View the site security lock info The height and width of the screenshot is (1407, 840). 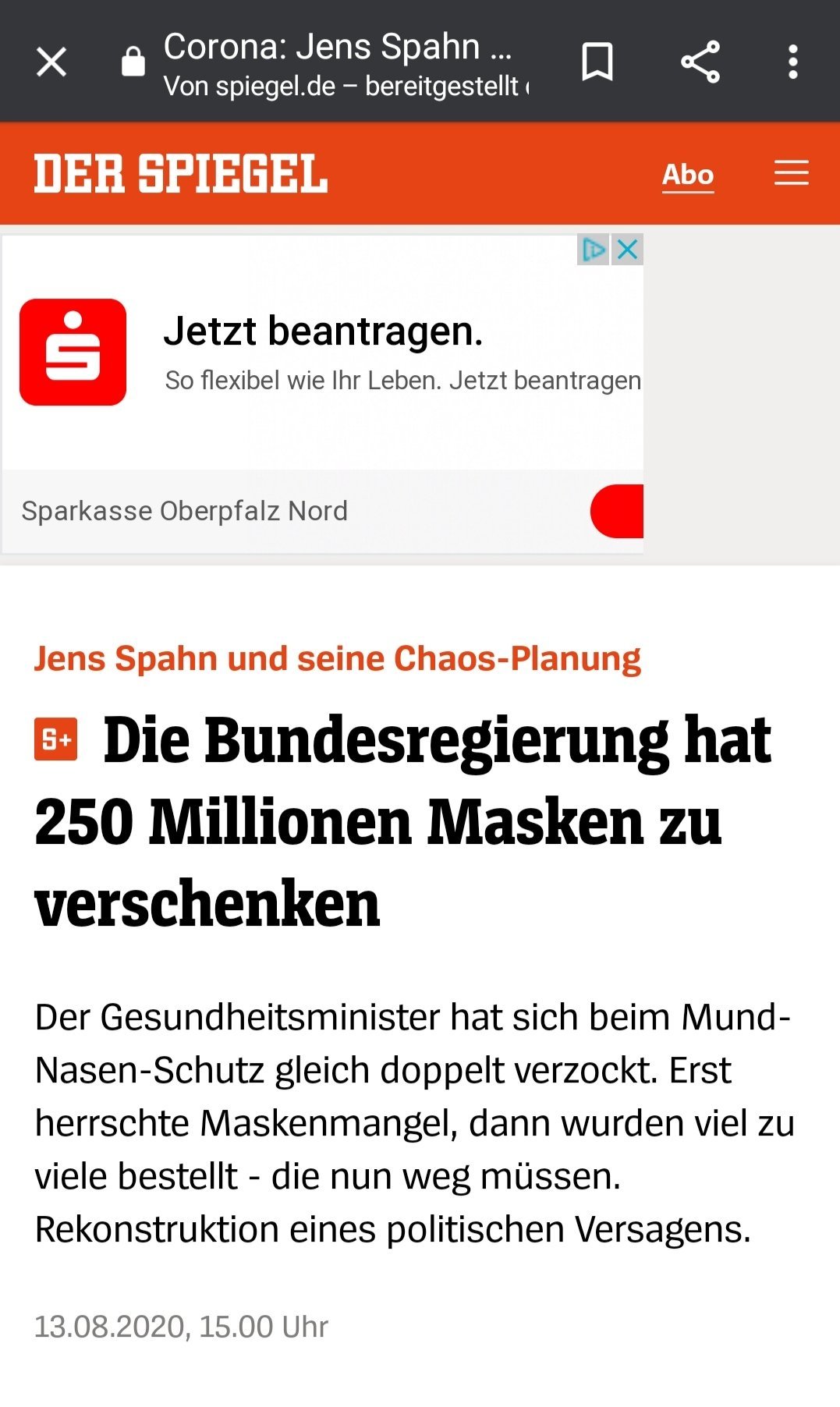(x=133, y=62)
